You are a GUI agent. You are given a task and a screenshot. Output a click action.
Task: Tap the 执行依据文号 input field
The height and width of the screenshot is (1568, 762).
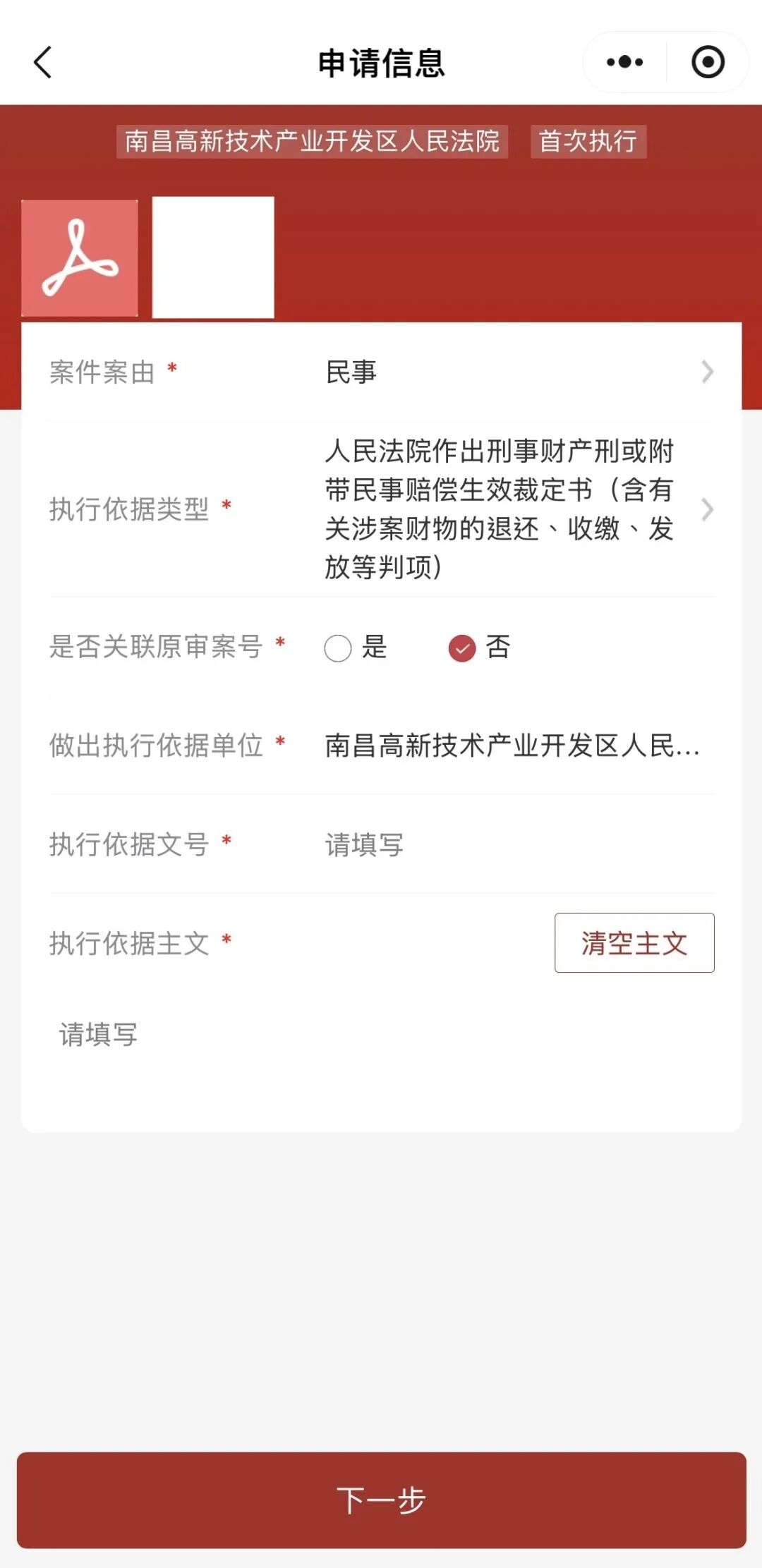512,844
